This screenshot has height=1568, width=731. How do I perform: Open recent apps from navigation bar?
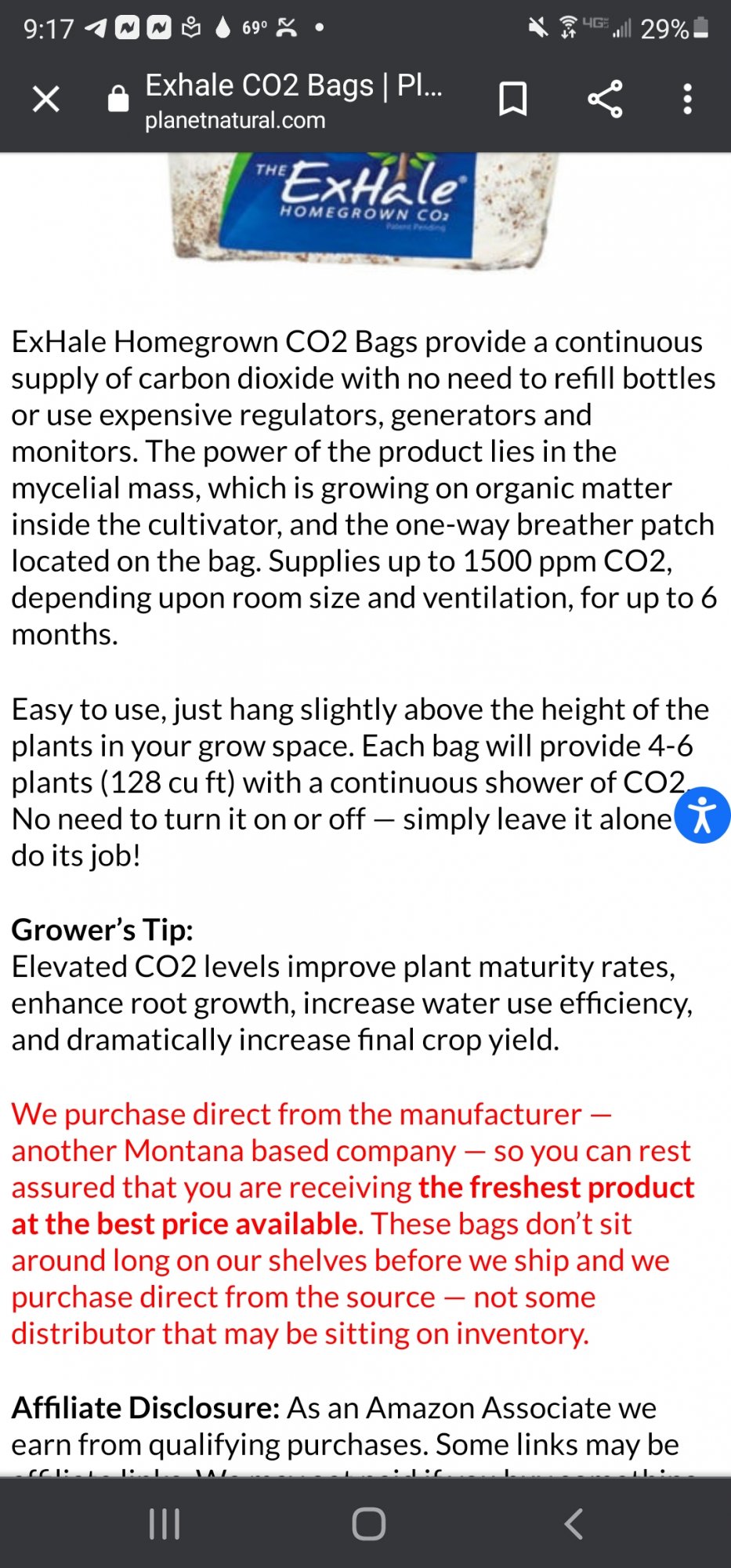coord(165,1524)
